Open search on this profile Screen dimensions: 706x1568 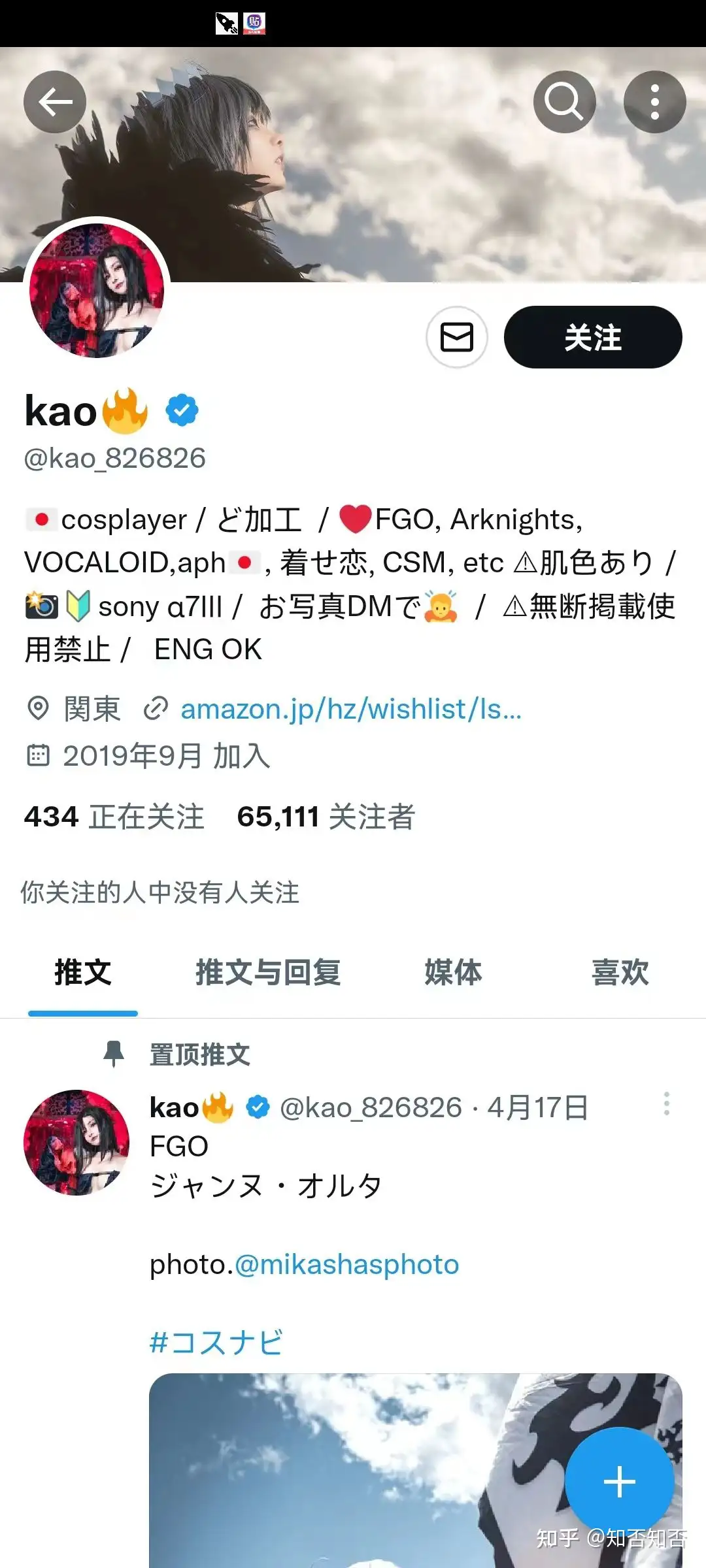(564, 102)
